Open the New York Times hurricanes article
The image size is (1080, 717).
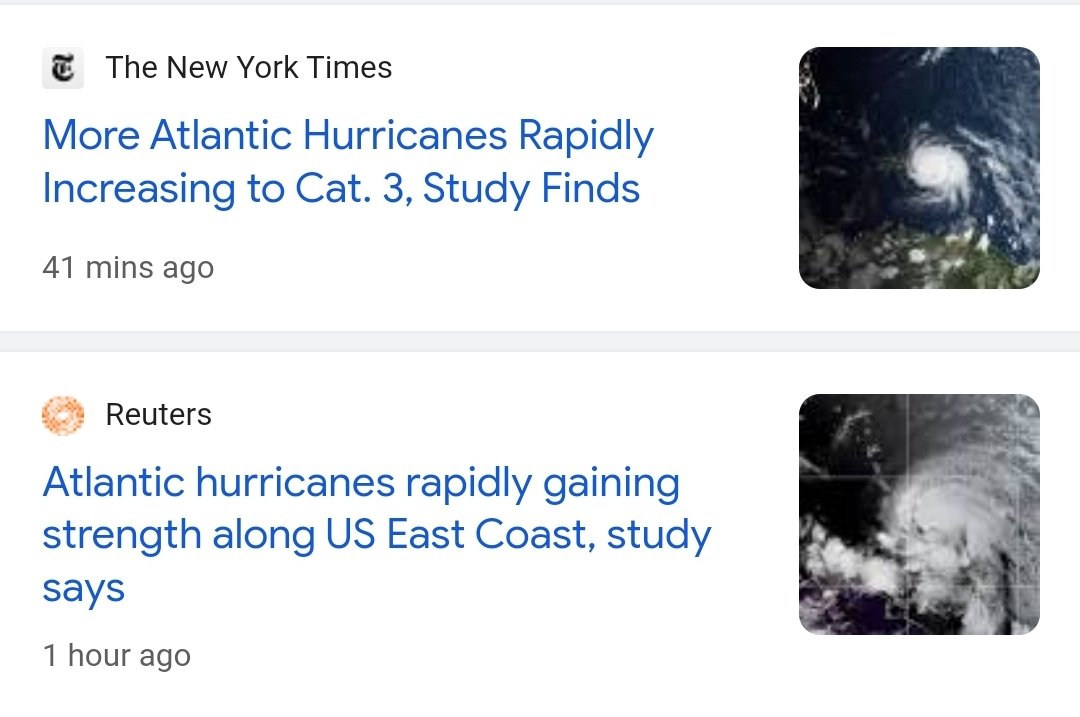[347, 161]
